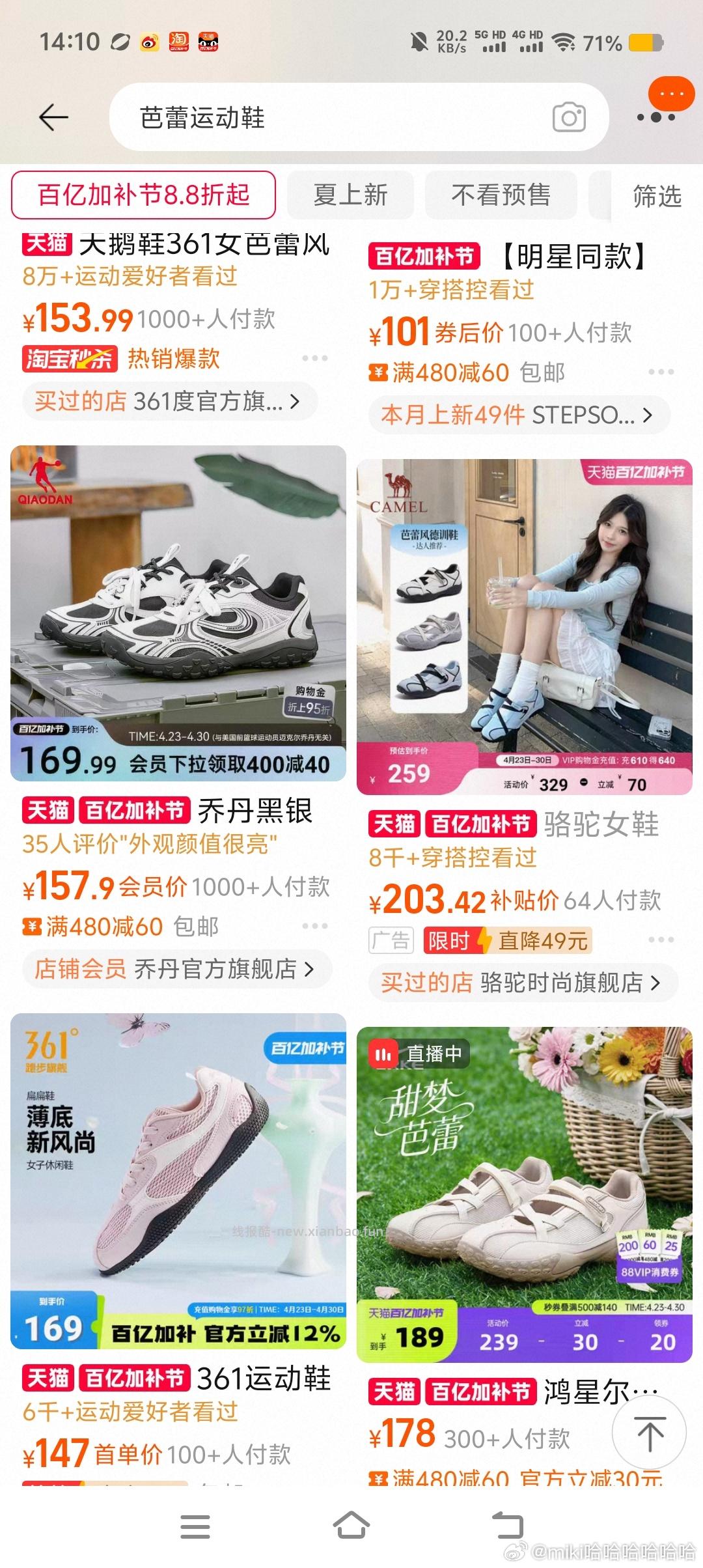Open the 甜梦芭蕾 live-stream shoe card
The height and width of the screenshot is (1568, 703).
[524, 1193]
